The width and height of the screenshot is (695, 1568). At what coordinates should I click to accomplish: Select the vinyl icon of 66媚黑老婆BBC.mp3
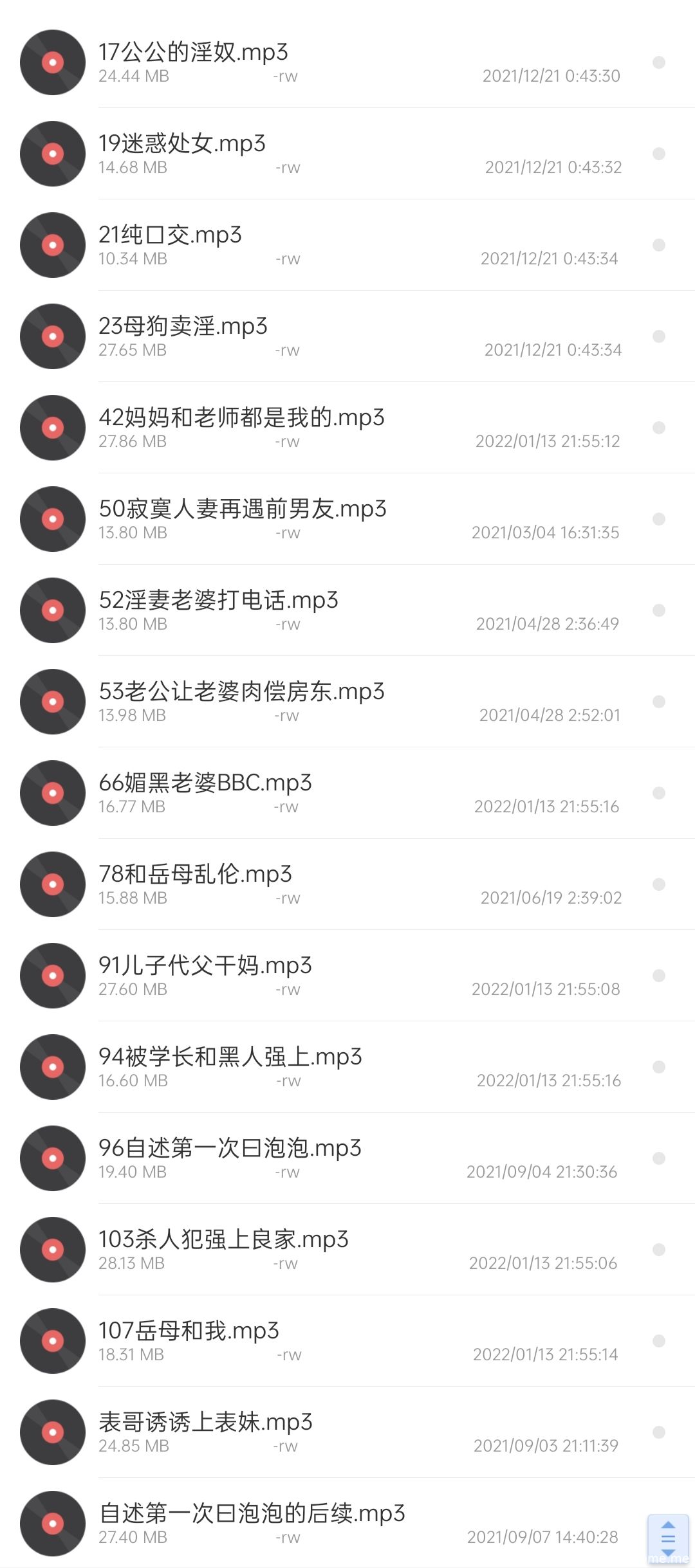51,793
